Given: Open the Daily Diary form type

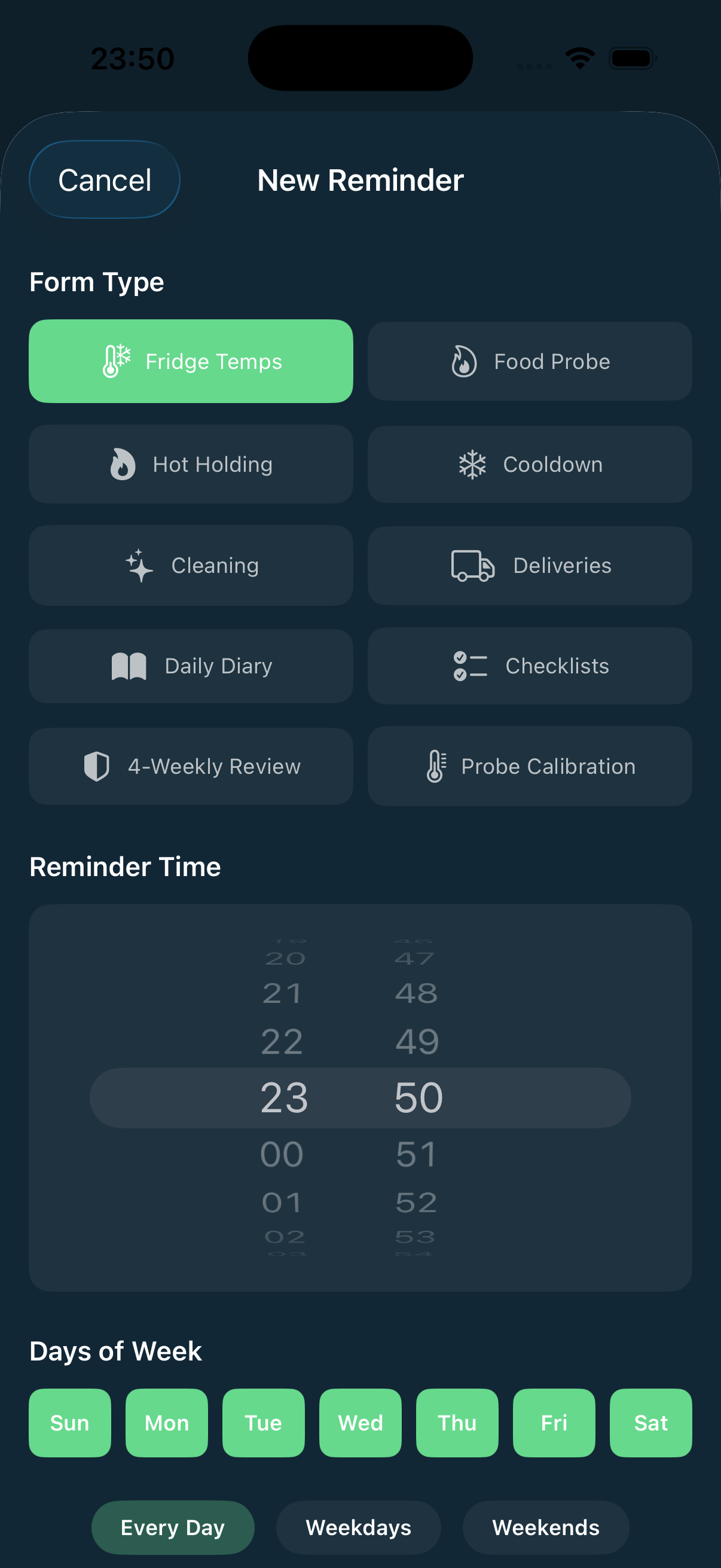Looking at the screenshot, I should 191,666.
